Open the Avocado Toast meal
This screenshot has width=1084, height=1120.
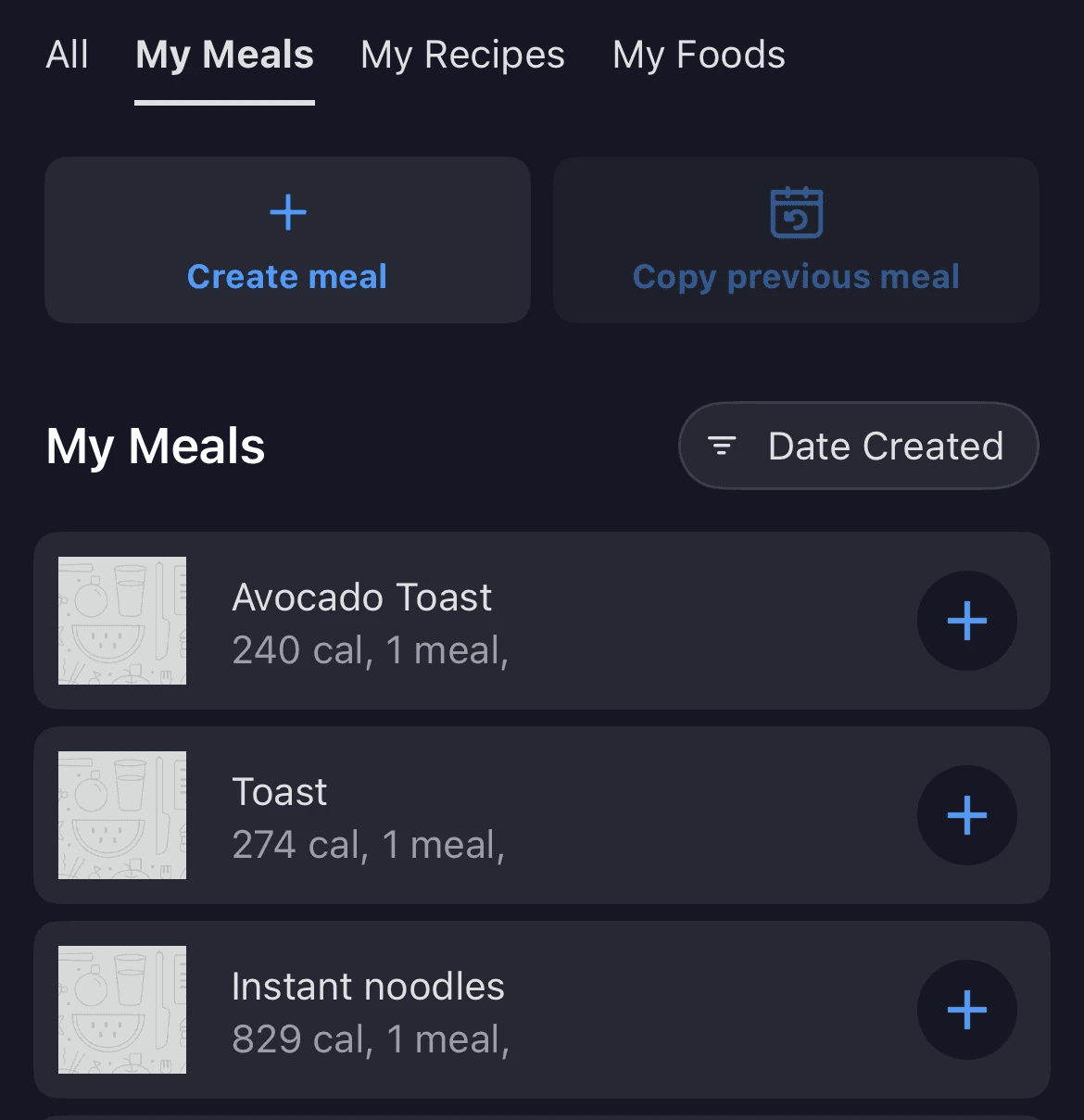click(463, 622)
